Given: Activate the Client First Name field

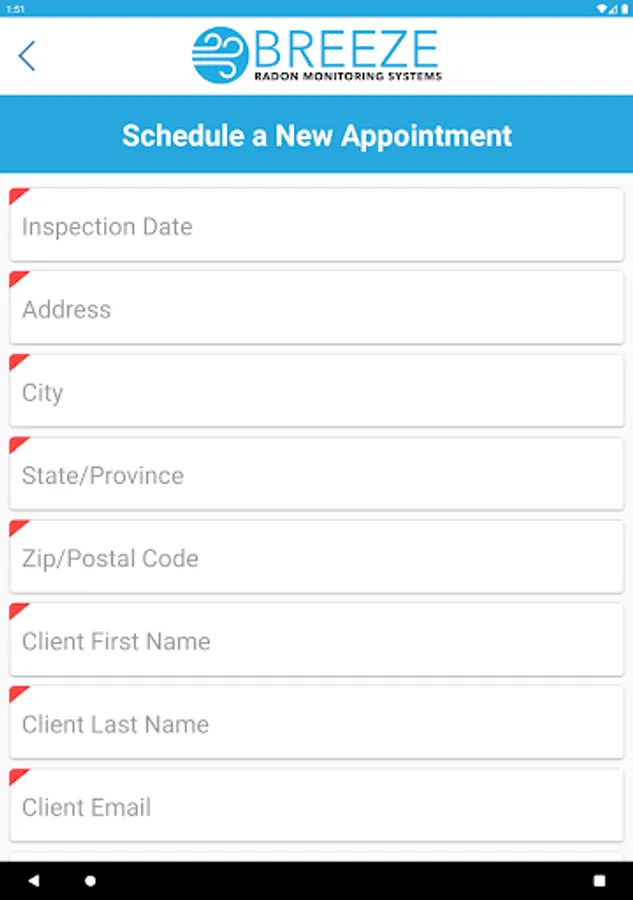Looking at the screenshot, I should (316, 641).
